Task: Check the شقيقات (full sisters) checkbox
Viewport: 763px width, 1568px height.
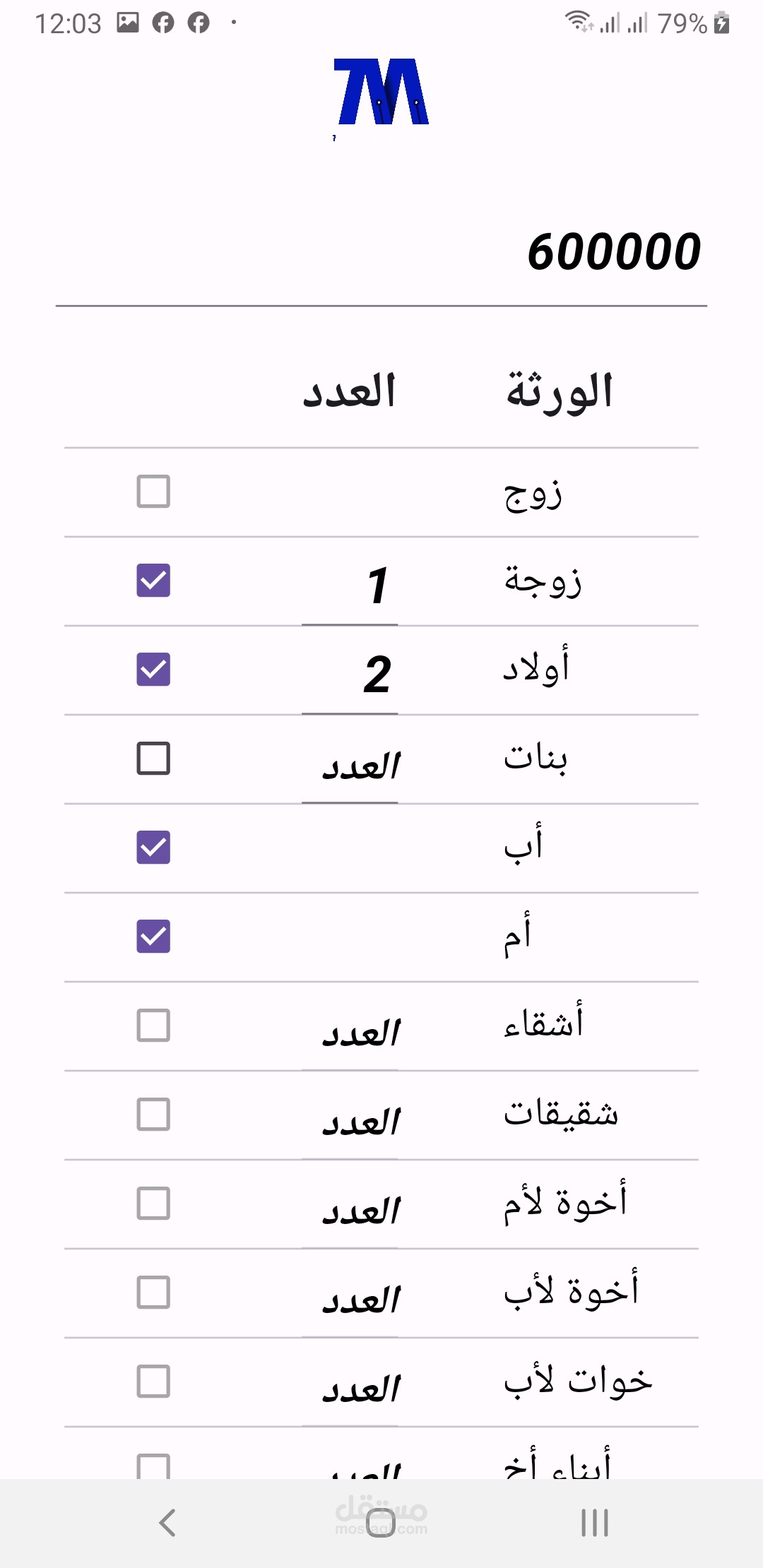Action: [x=153, y=1115]
